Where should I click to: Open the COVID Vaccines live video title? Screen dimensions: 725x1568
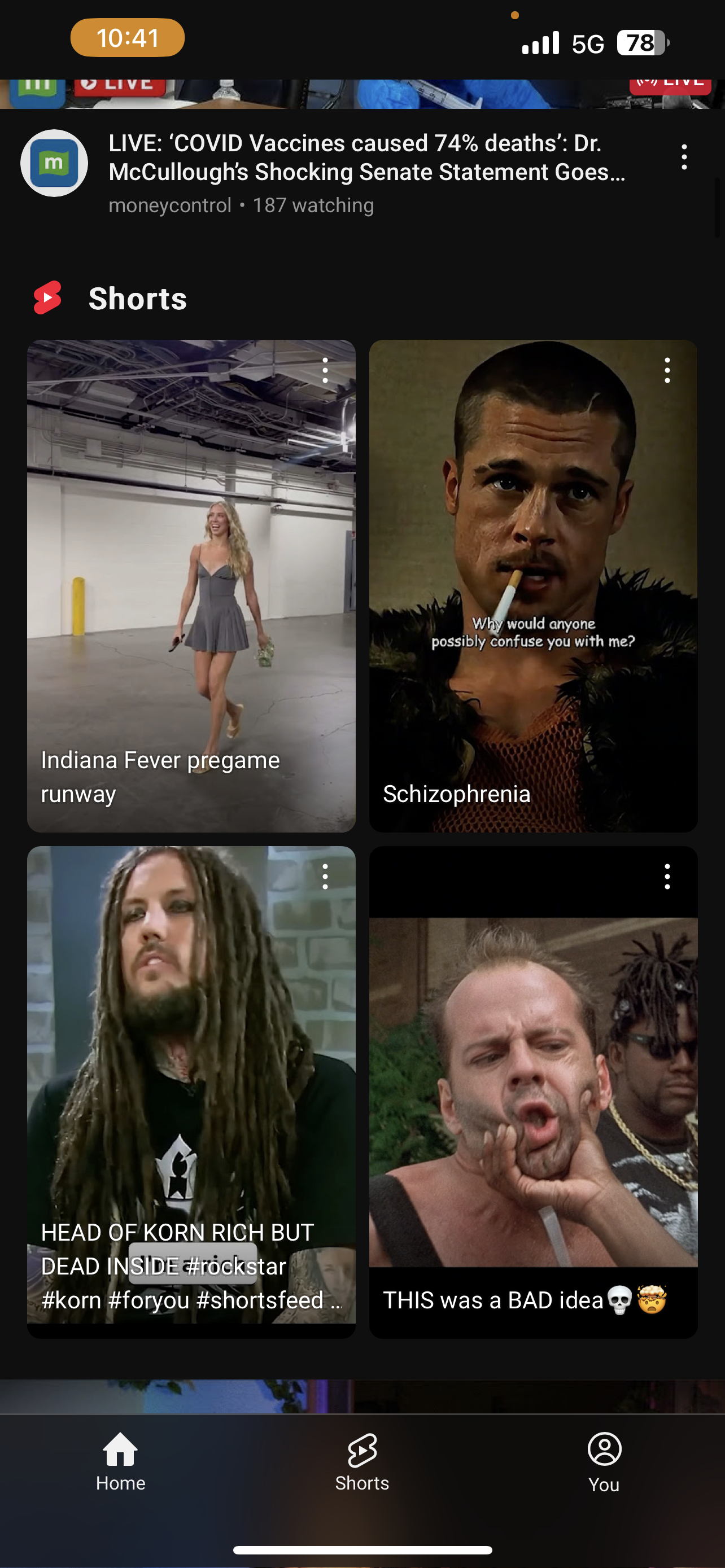[x=367, y=157]
